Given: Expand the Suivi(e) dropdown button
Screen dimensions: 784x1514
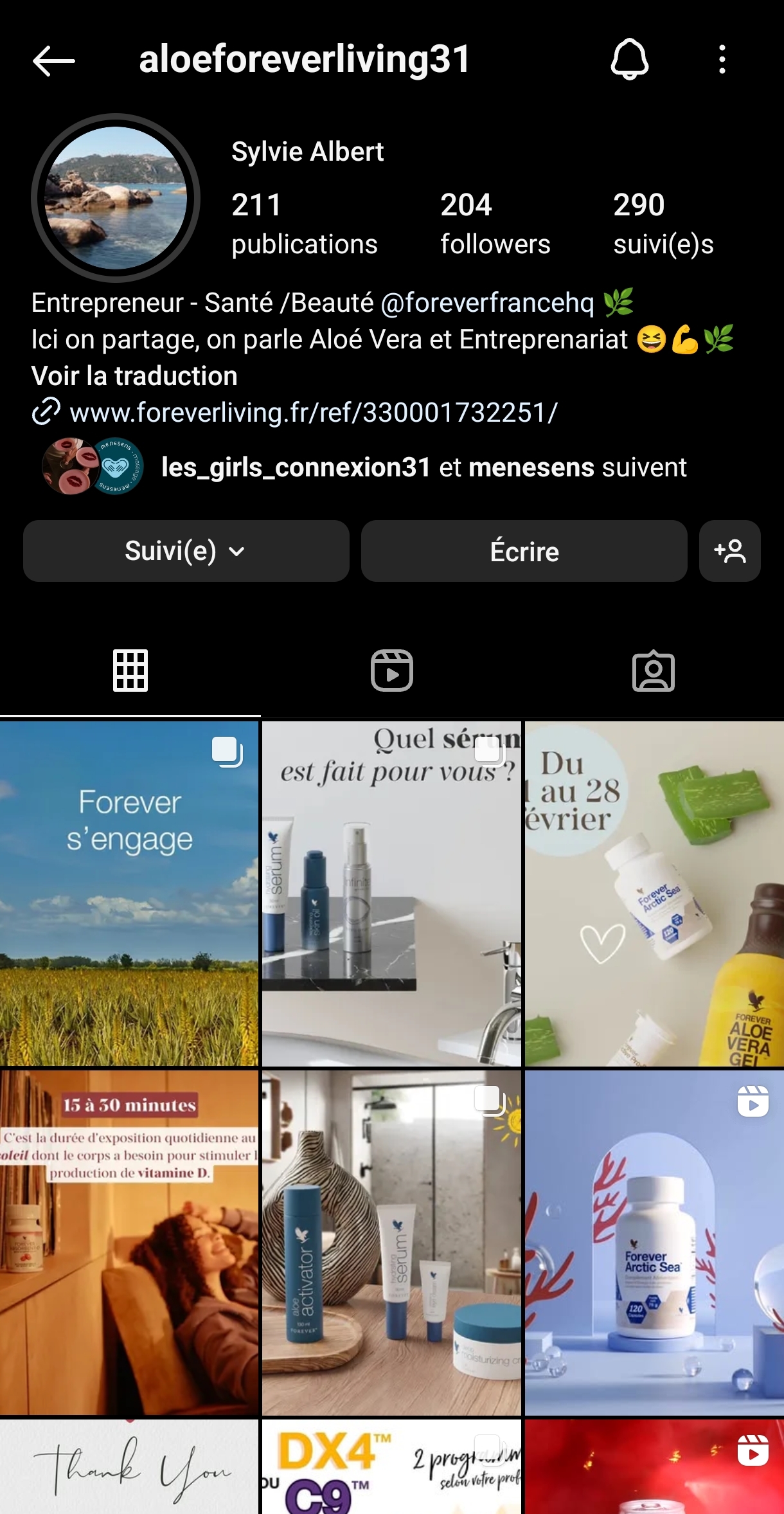Looking at the screenshot, I should (x=186, y=551).
